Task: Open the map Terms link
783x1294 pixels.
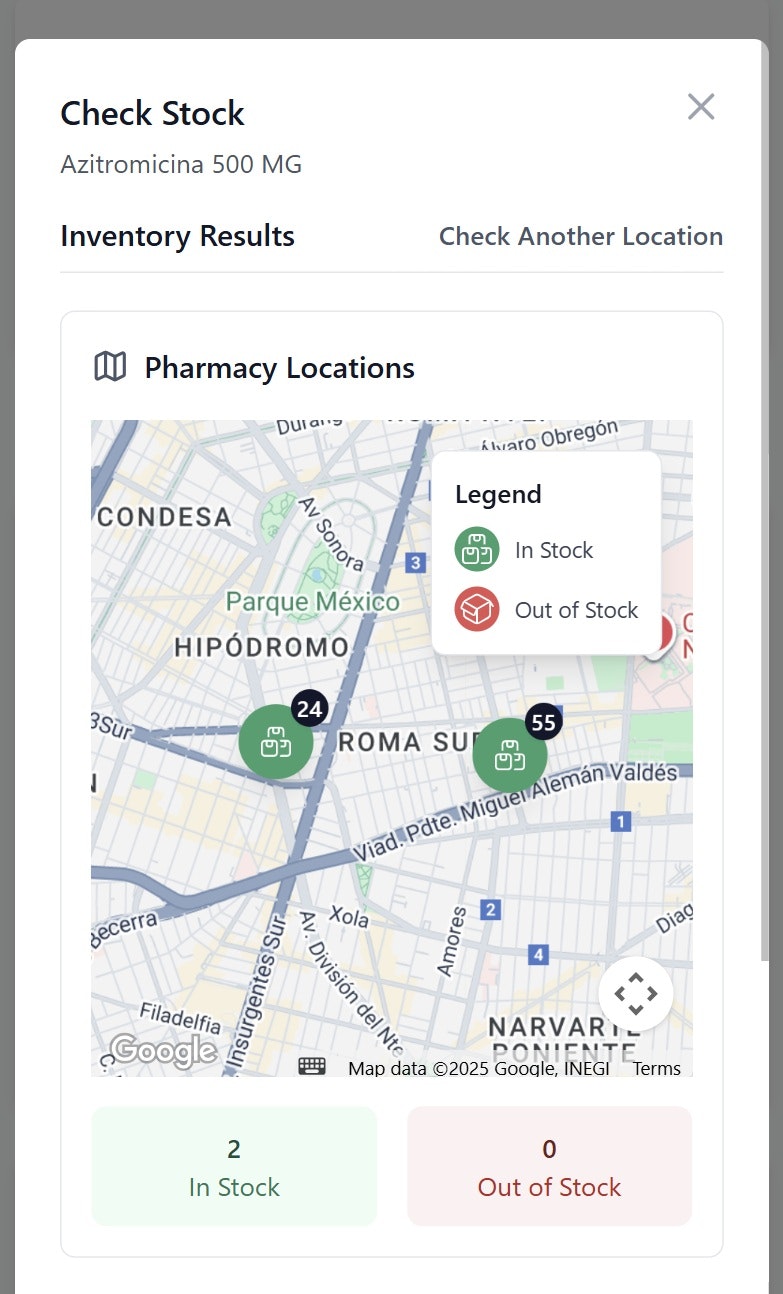Action: pos(657,1068)
